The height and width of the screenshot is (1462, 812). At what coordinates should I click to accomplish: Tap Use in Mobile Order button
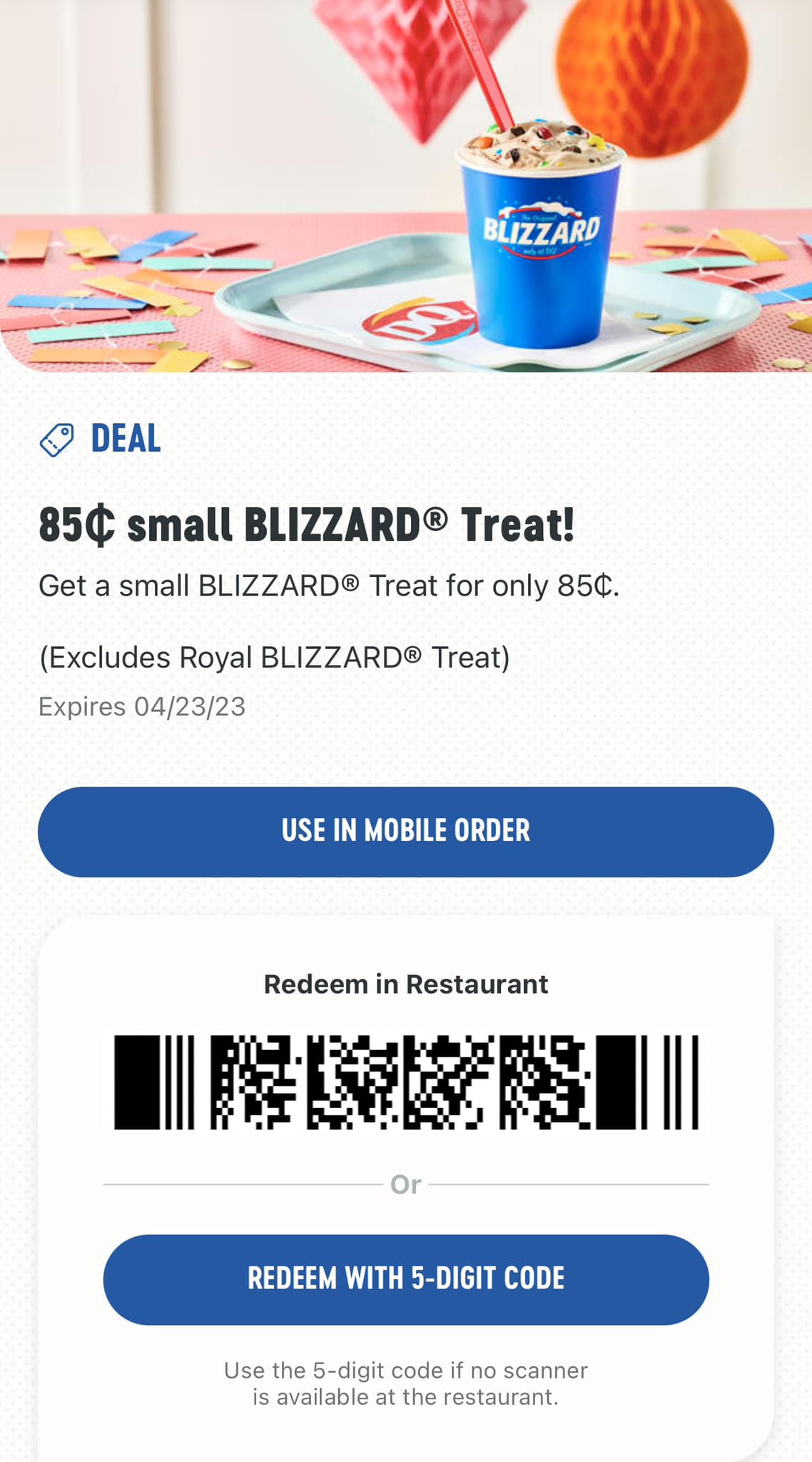click(x=405, y=832)
